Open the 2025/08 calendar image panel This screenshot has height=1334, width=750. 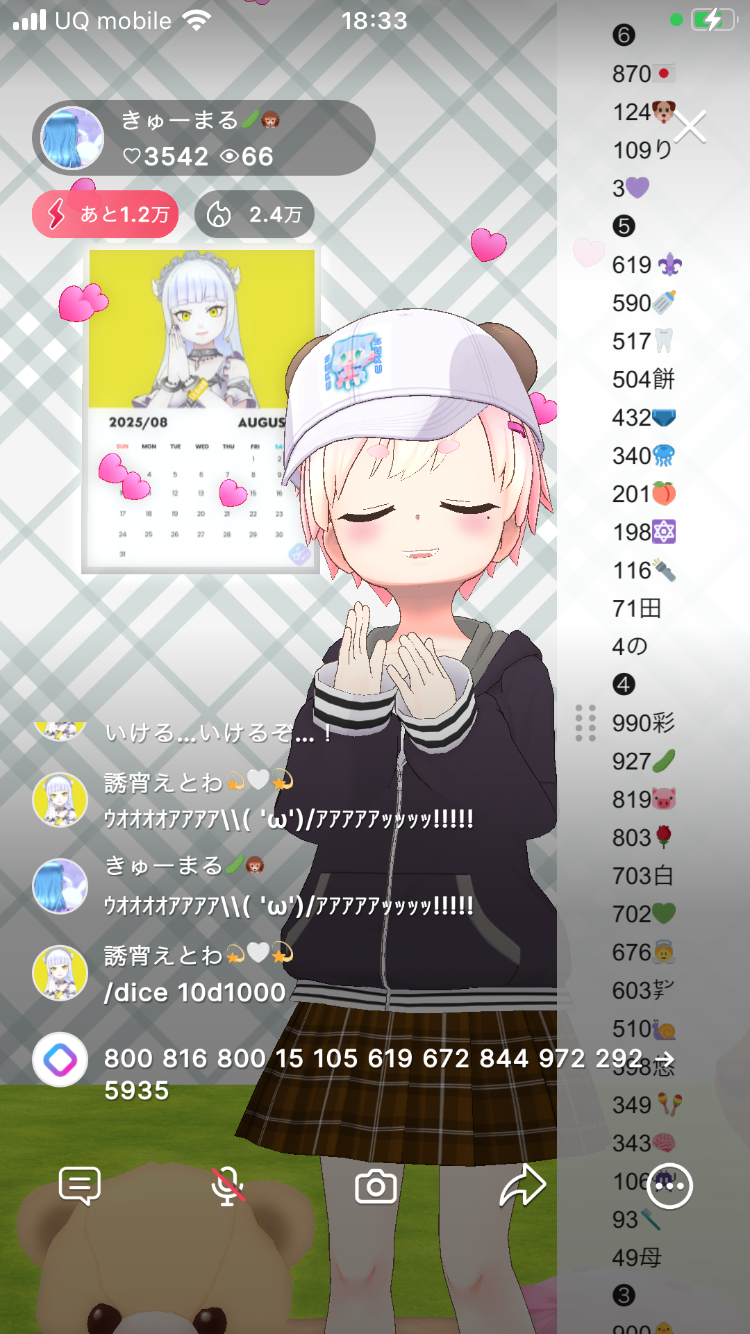tap(201, 410)
